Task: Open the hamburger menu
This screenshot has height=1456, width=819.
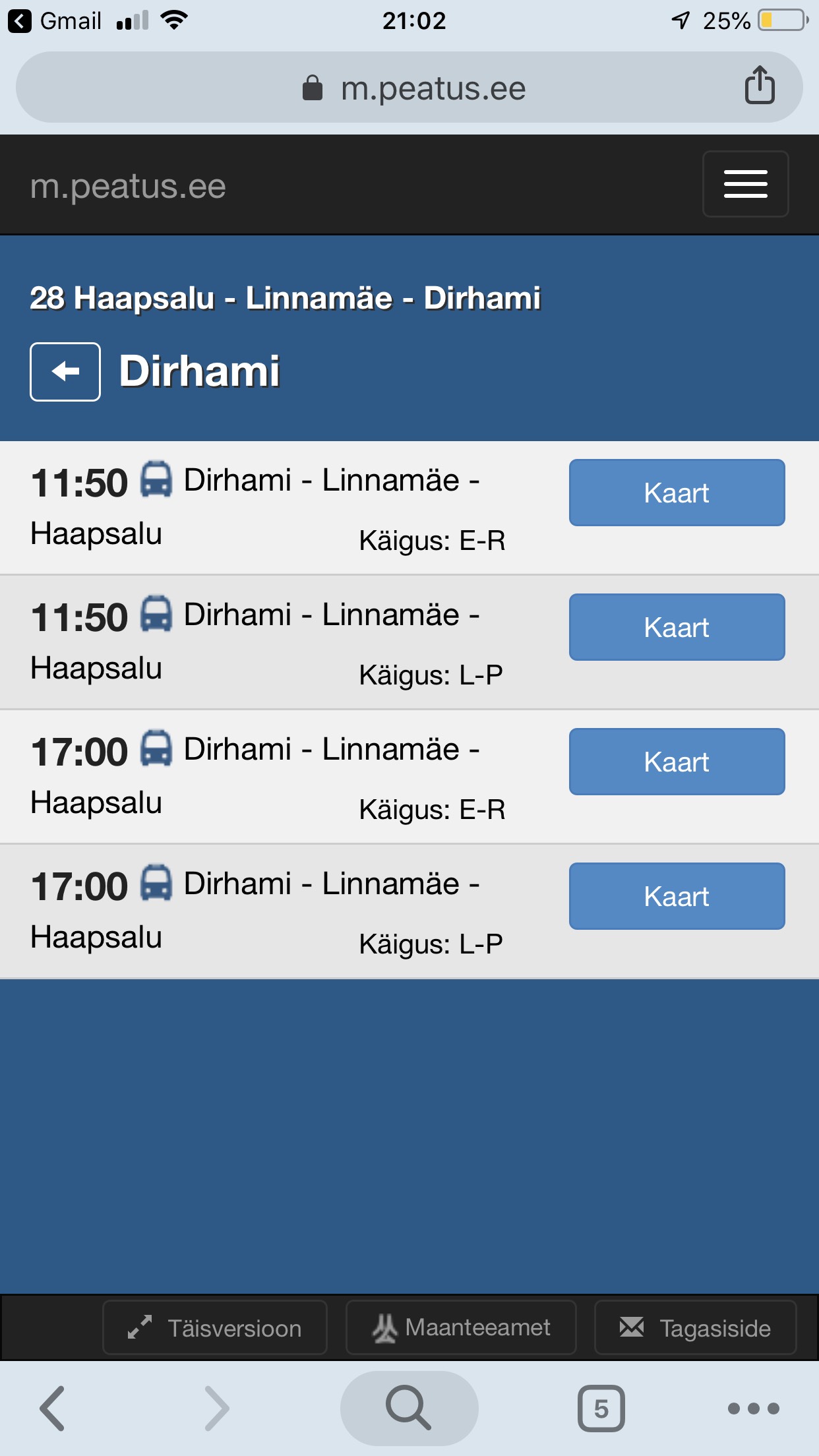Action: point(745,184)
